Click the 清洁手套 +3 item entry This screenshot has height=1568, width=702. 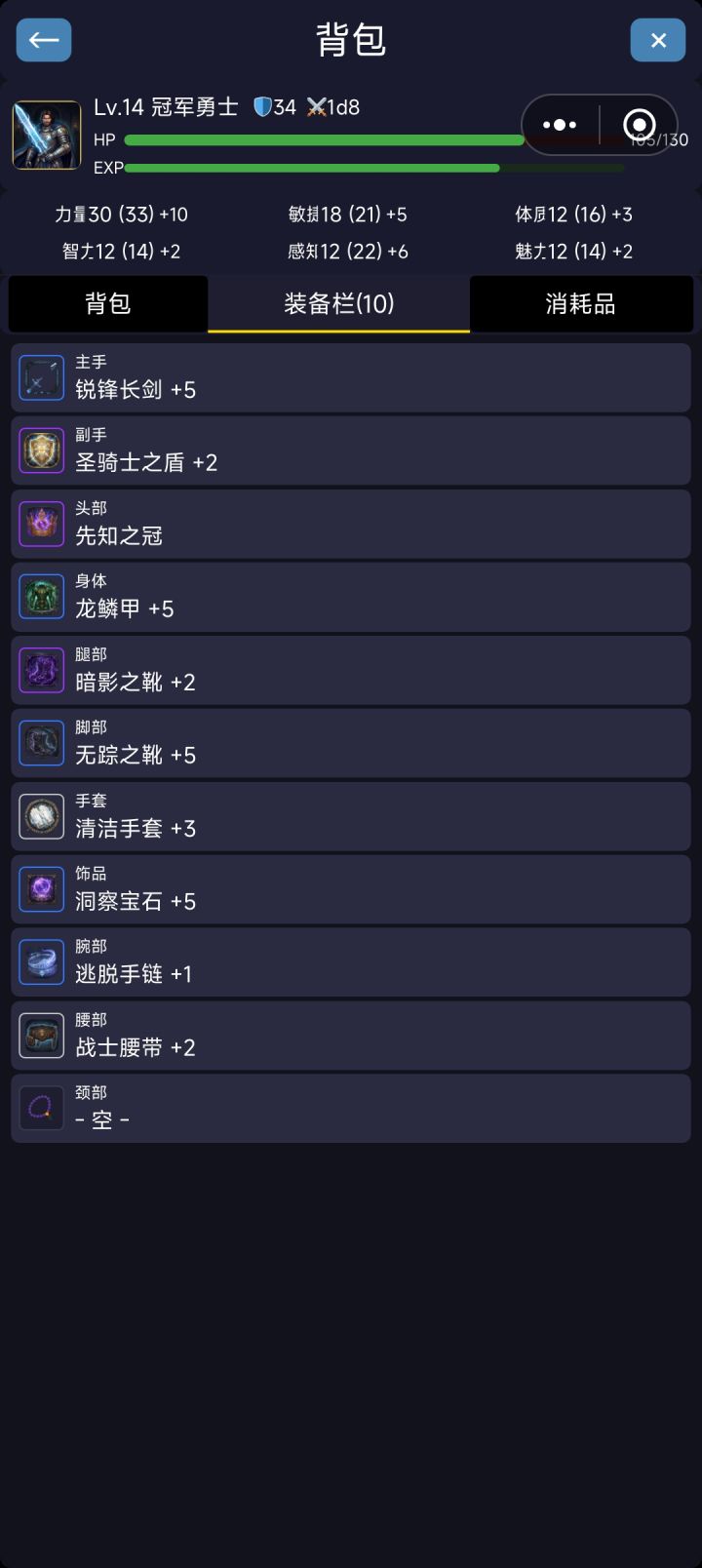coord(351,816)
